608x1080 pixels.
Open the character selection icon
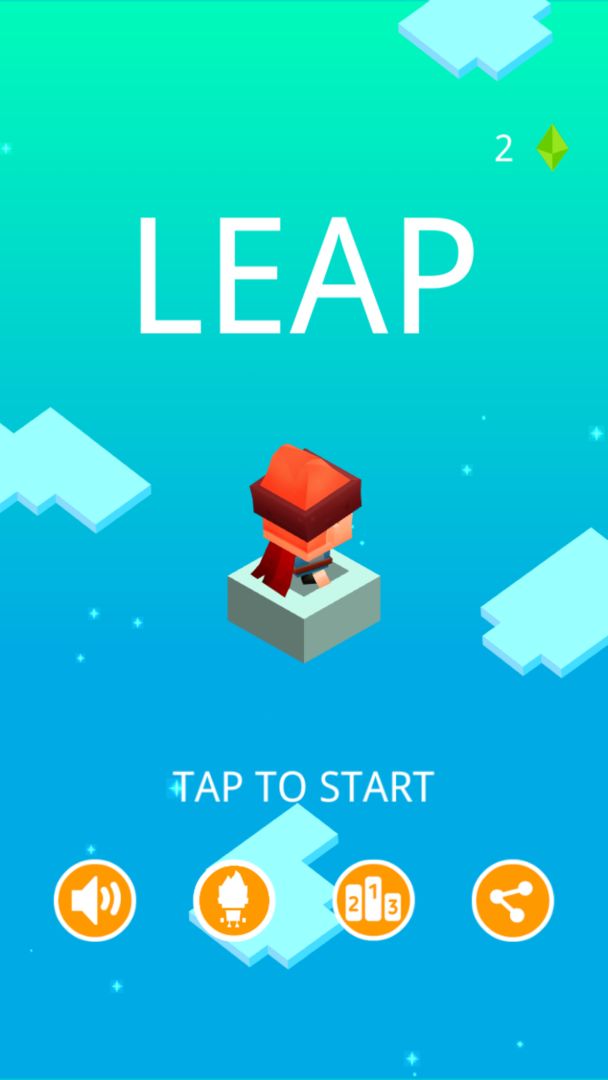[233, 901]
